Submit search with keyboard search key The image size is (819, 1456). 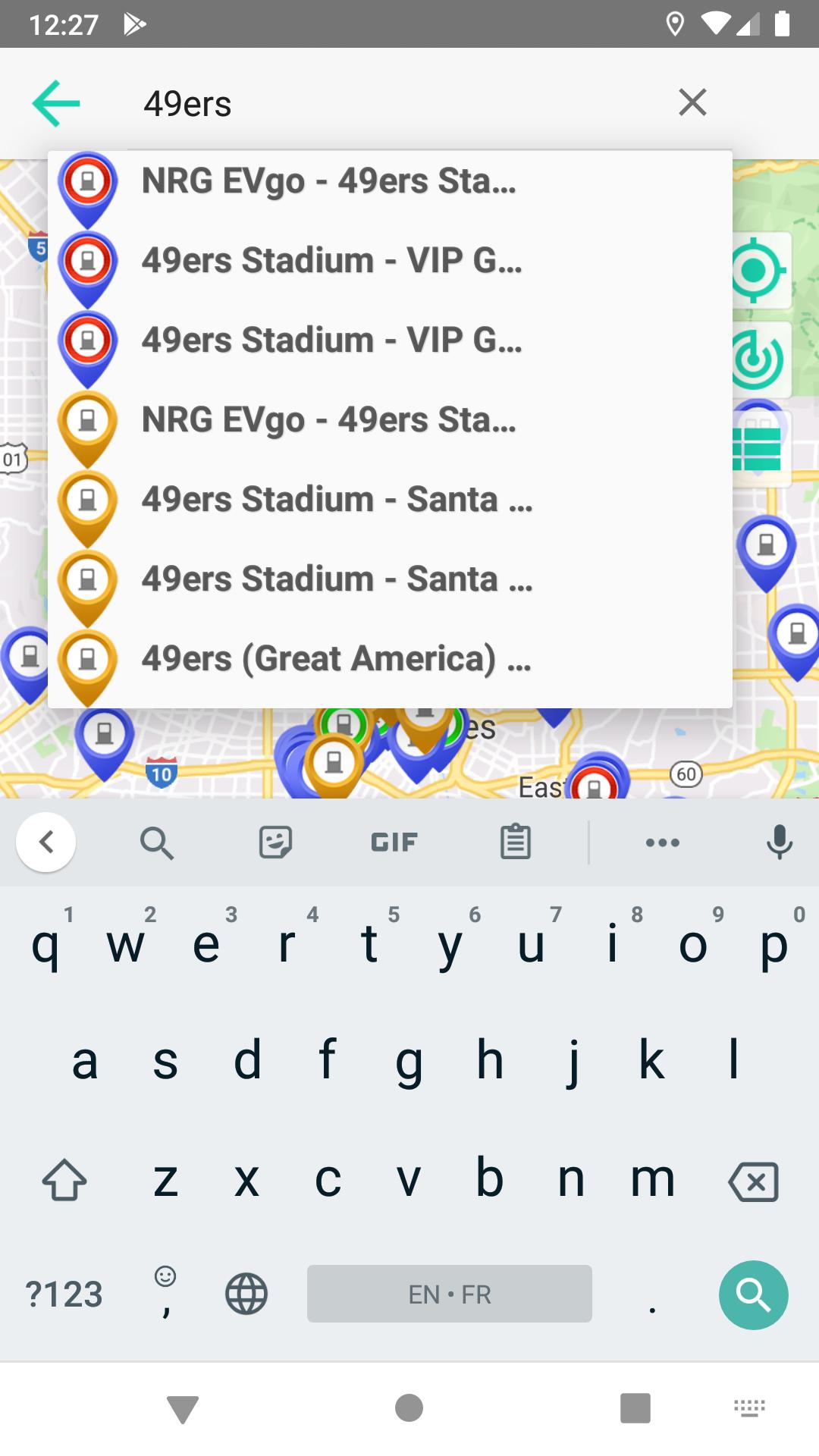(753, 1294)
